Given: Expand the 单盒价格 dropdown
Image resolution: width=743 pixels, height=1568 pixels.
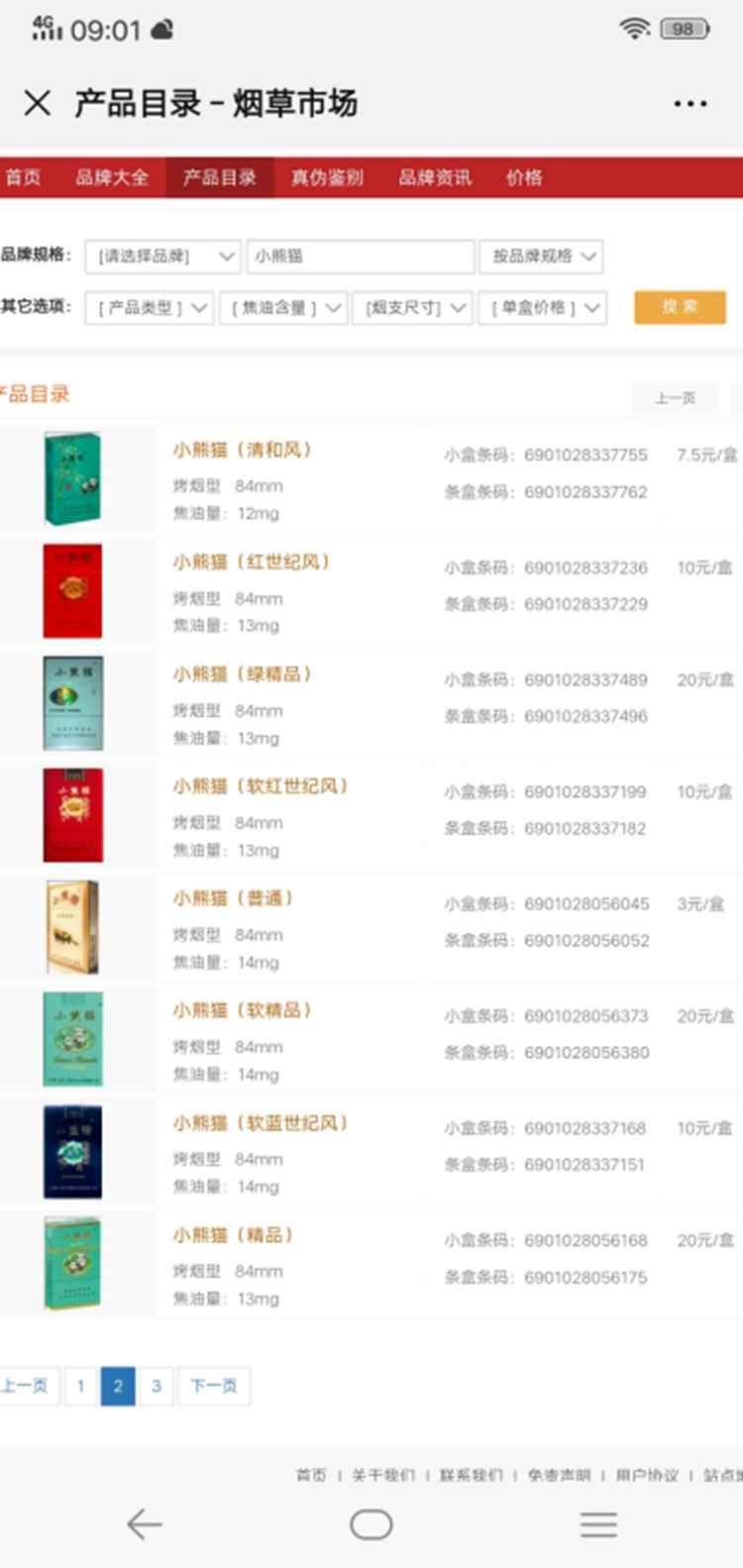Looking at the screenshot, I should tap(542, 308).
